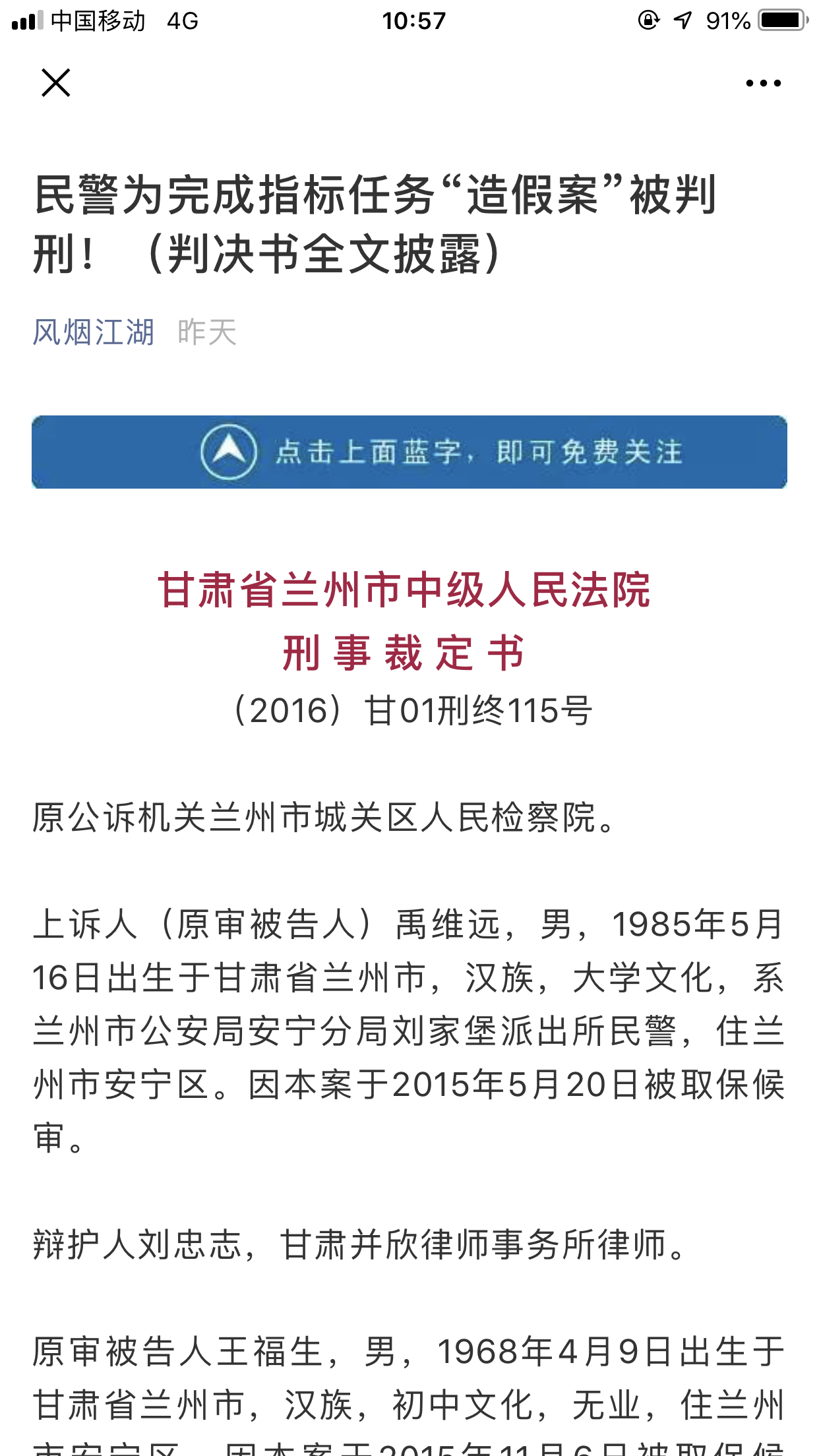The width and height of the screenshot is (819, 1456).
Task: Close the article with the X button
Action: tap(56, 83)
